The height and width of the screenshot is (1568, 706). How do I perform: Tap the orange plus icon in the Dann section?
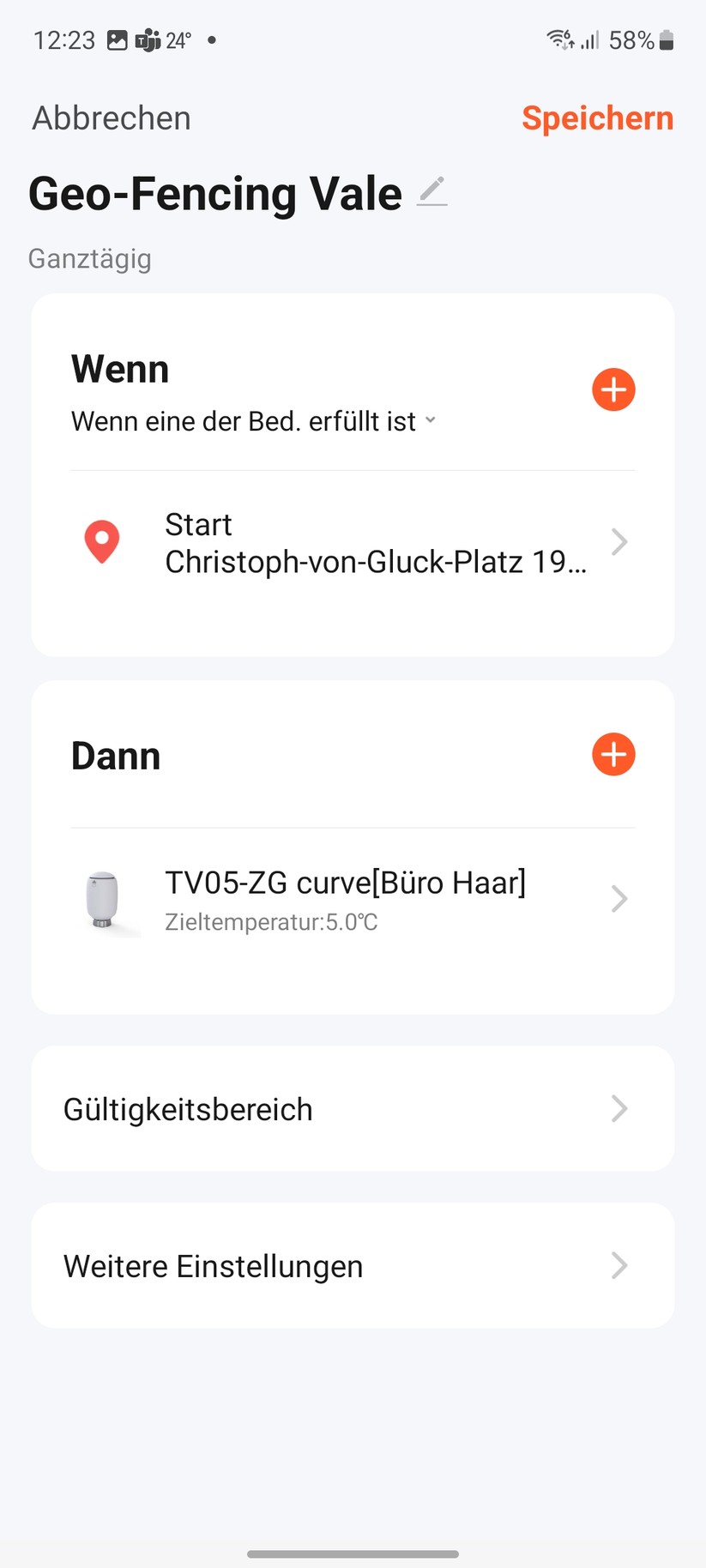612,754
